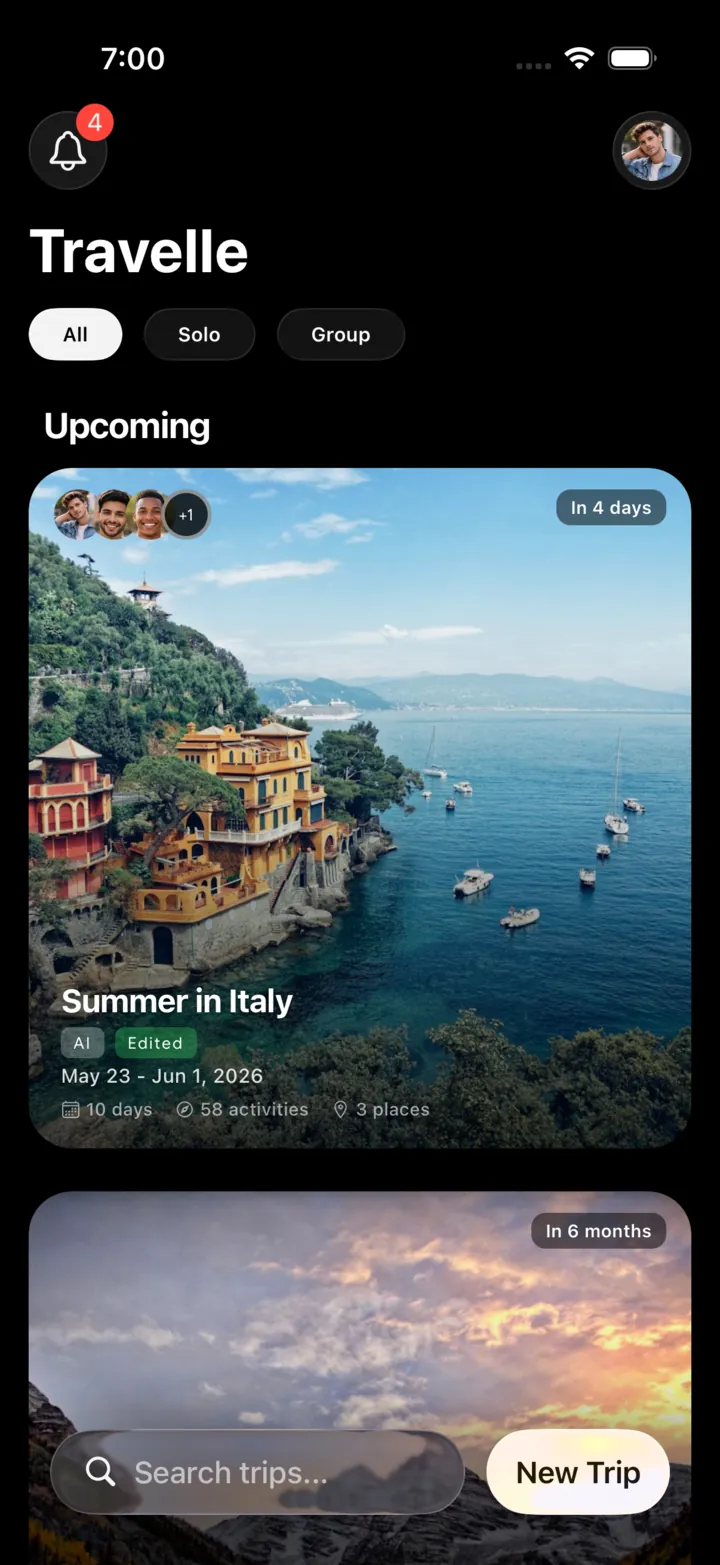Open the notifications bell
The height and width of the screenshot is (1565, 720).
click(x=68, y=151)
